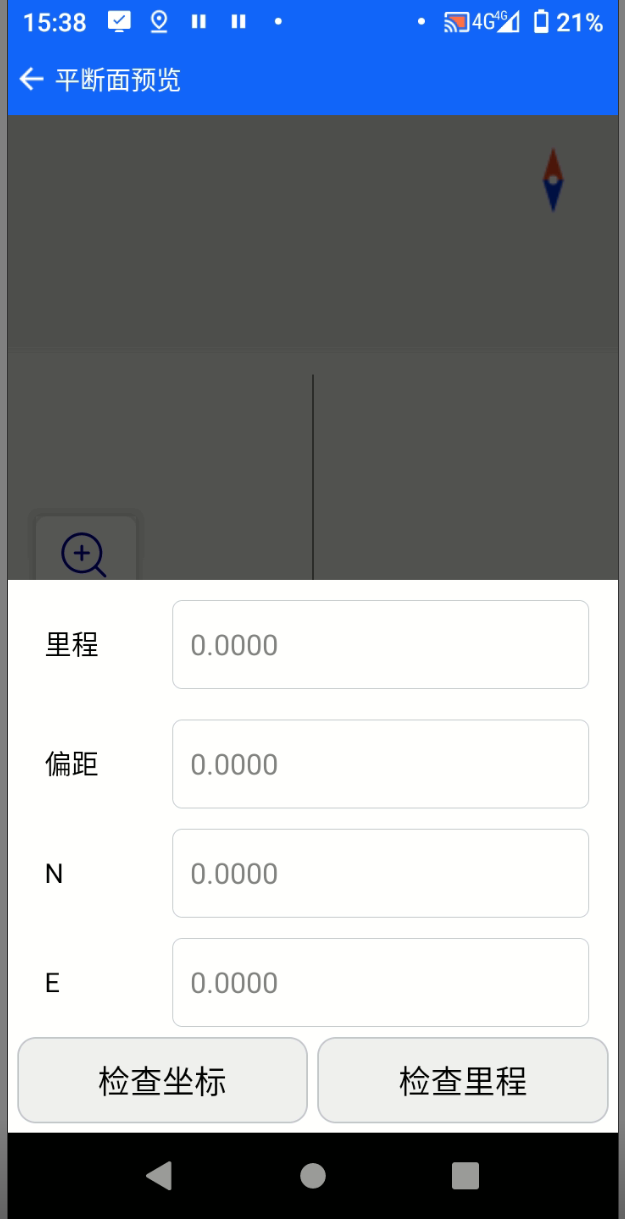Focus the 里程 input field

click(x=380, y=645)
